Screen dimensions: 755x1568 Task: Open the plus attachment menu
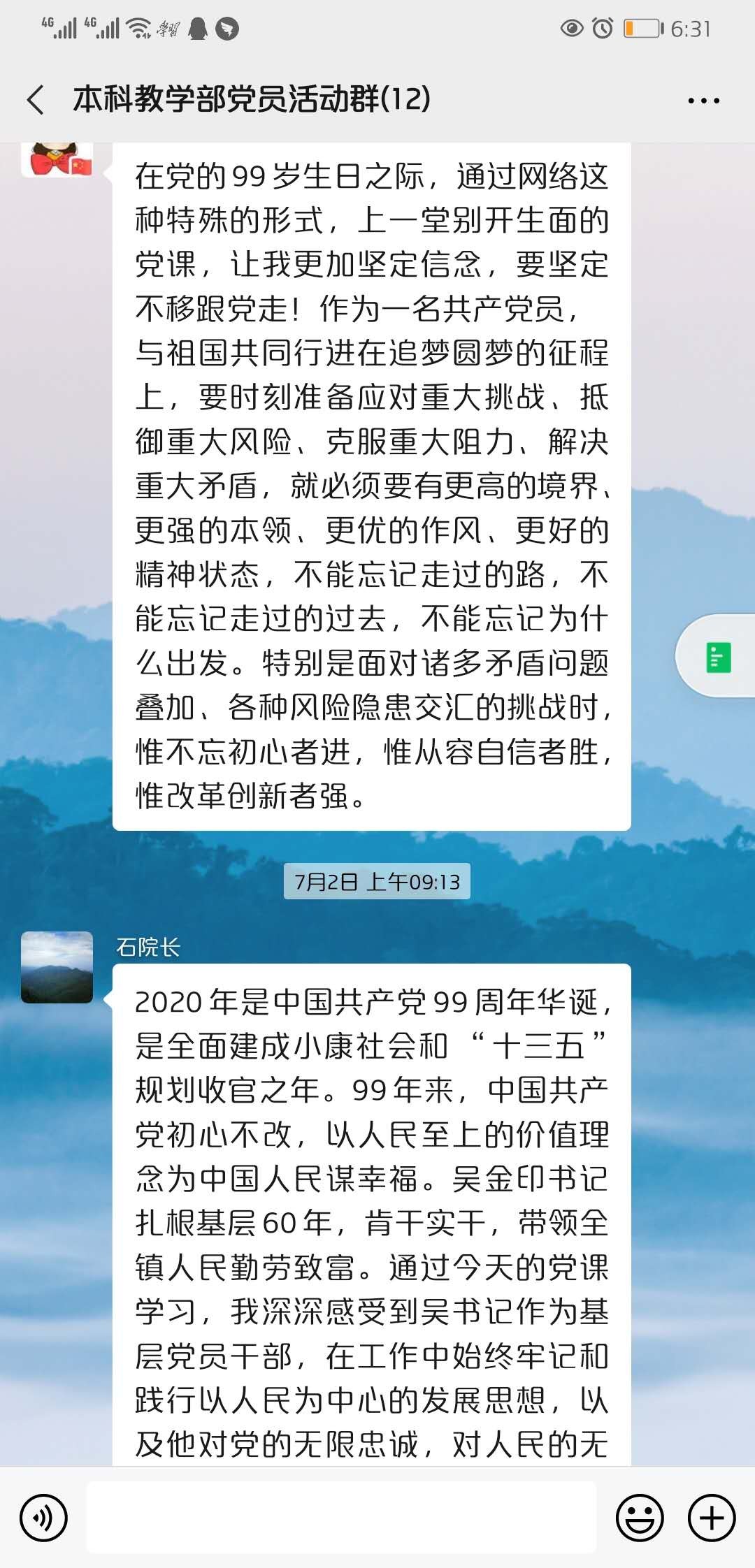[712, 1518]
